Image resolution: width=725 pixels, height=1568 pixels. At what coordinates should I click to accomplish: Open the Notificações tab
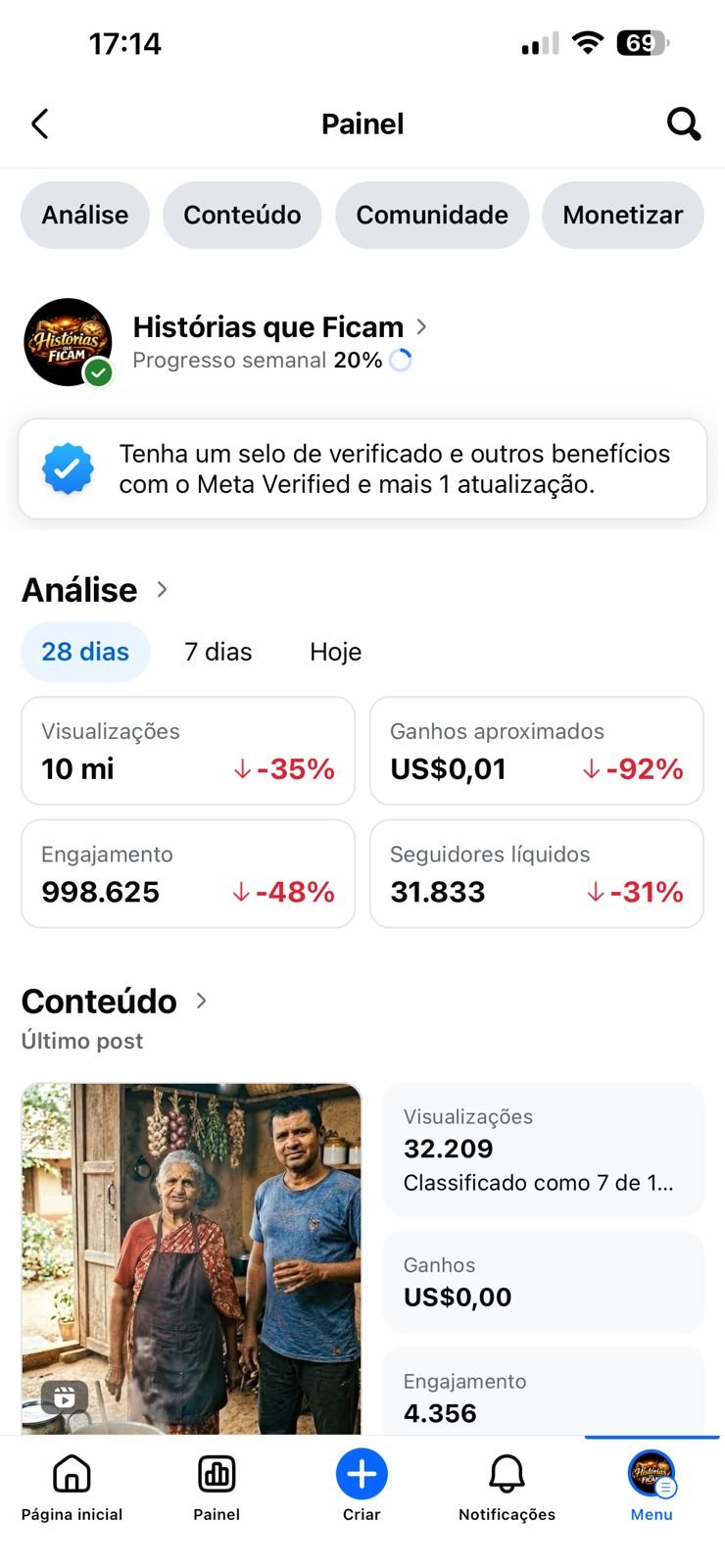click(x=507, y=1485)
